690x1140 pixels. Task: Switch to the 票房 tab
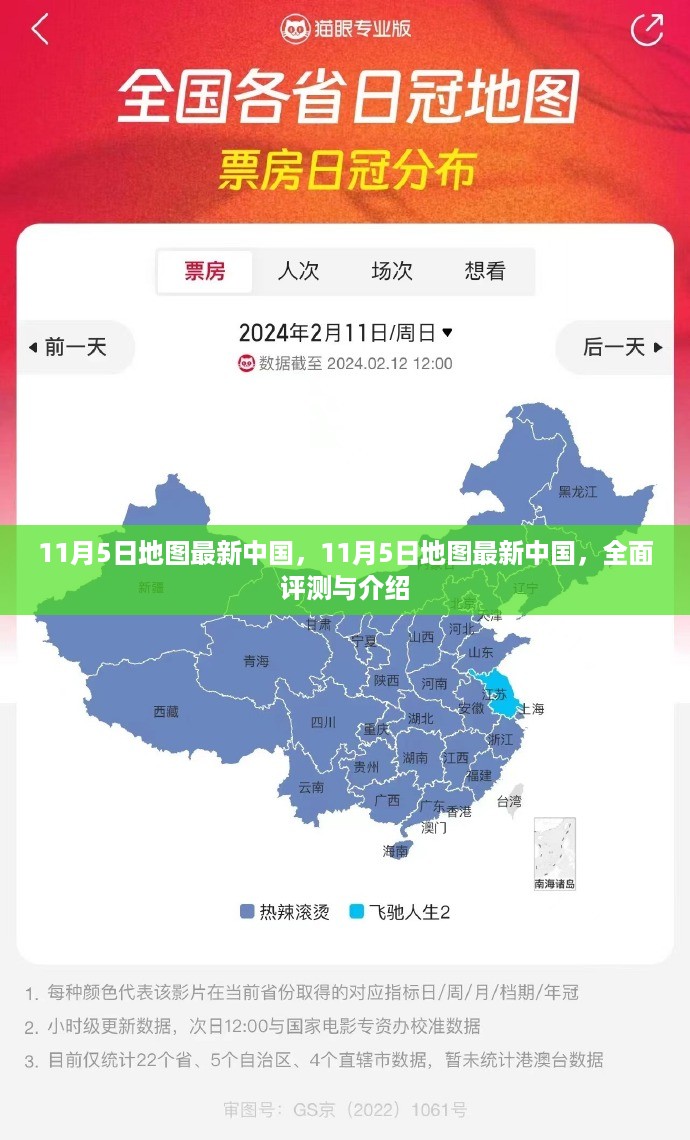click(205, 271)
